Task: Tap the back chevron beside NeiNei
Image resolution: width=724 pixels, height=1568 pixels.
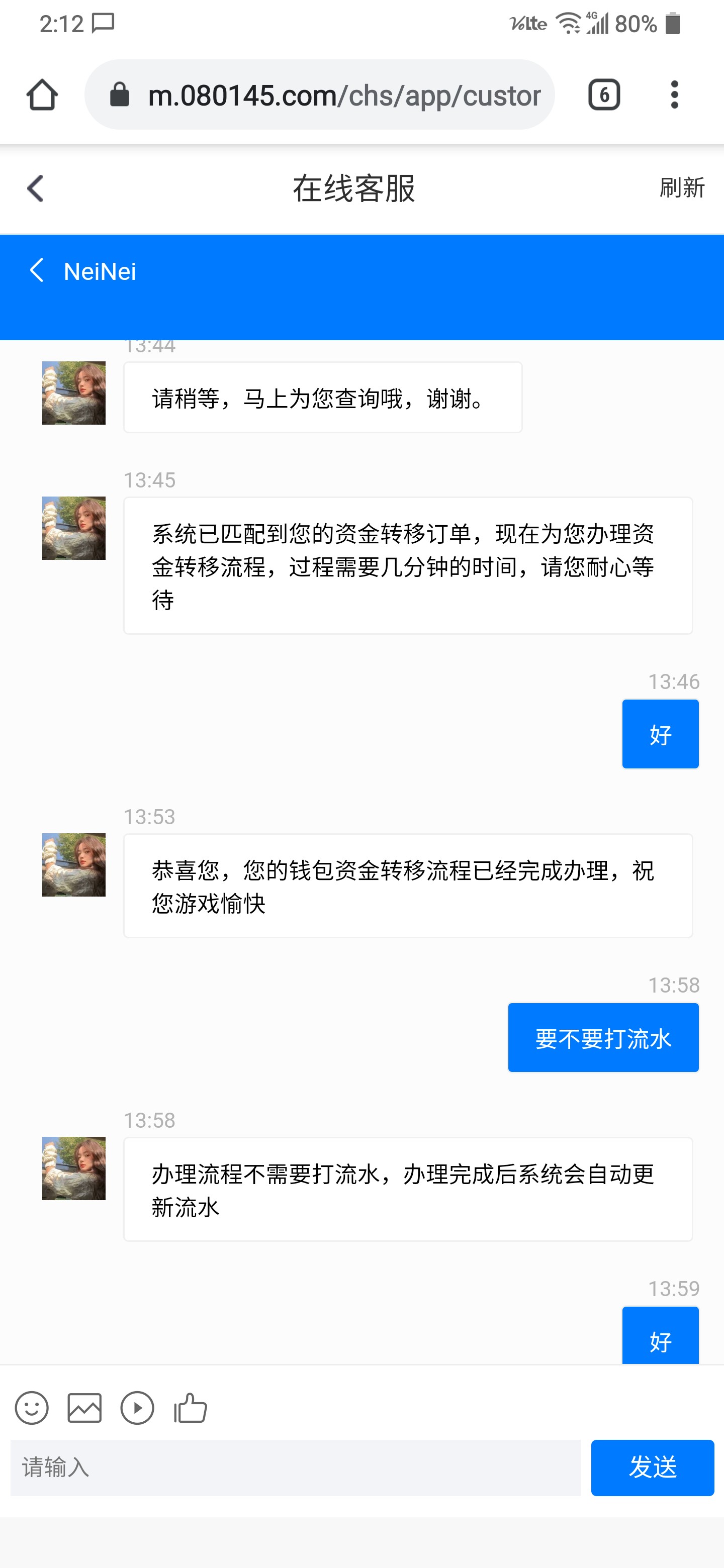Action: click(37, 270)
